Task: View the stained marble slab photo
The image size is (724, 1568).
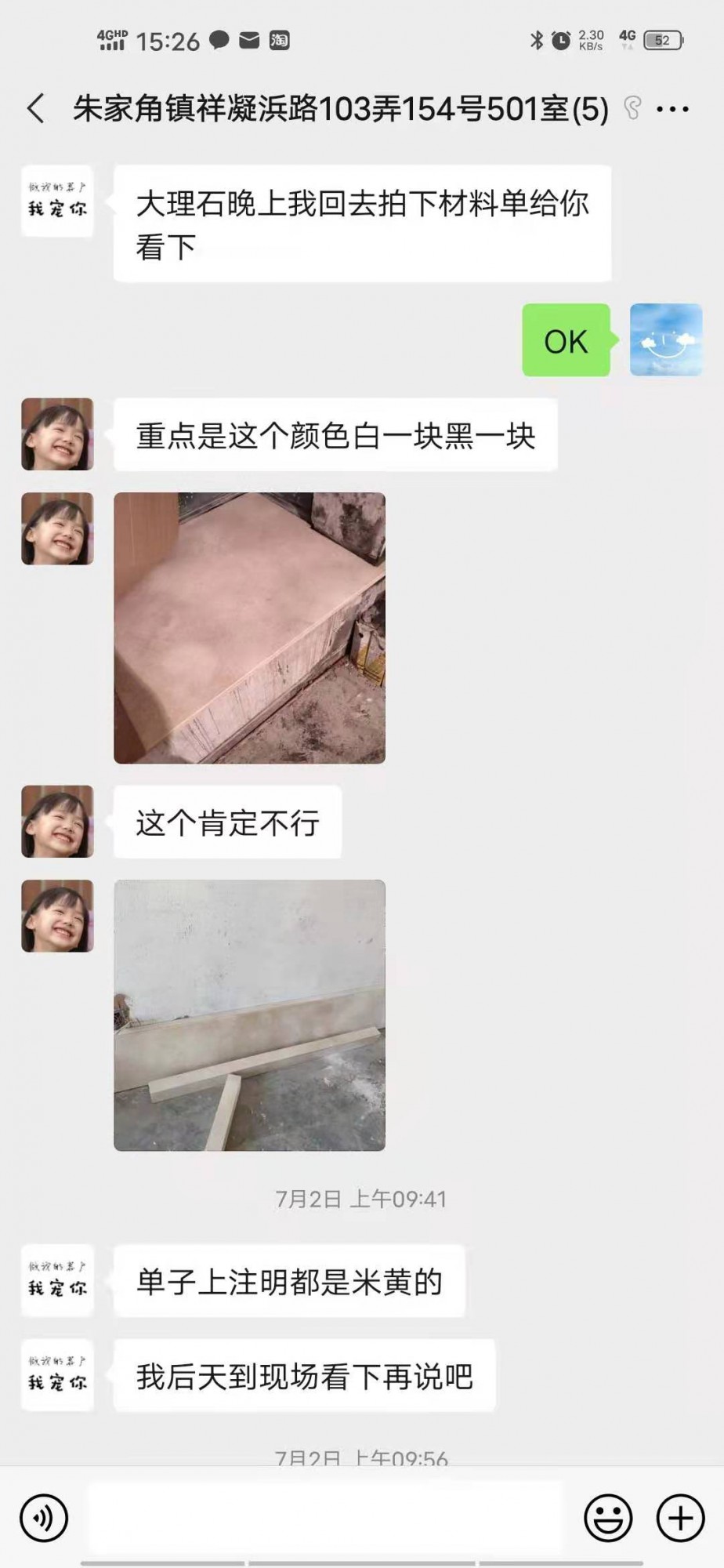Action: click(249, 627)
